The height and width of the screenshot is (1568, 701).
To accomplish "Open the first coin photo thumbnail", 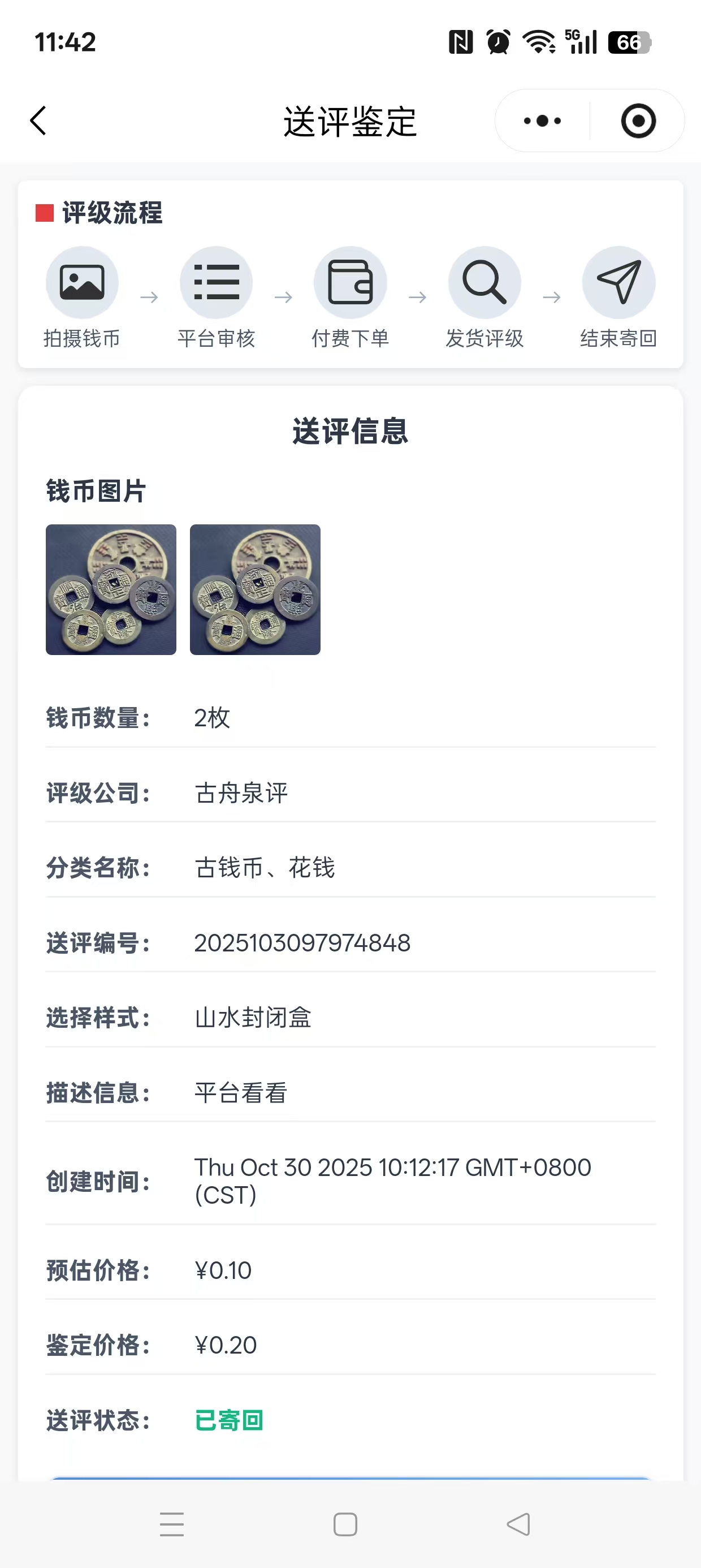I will pos(110,589).
